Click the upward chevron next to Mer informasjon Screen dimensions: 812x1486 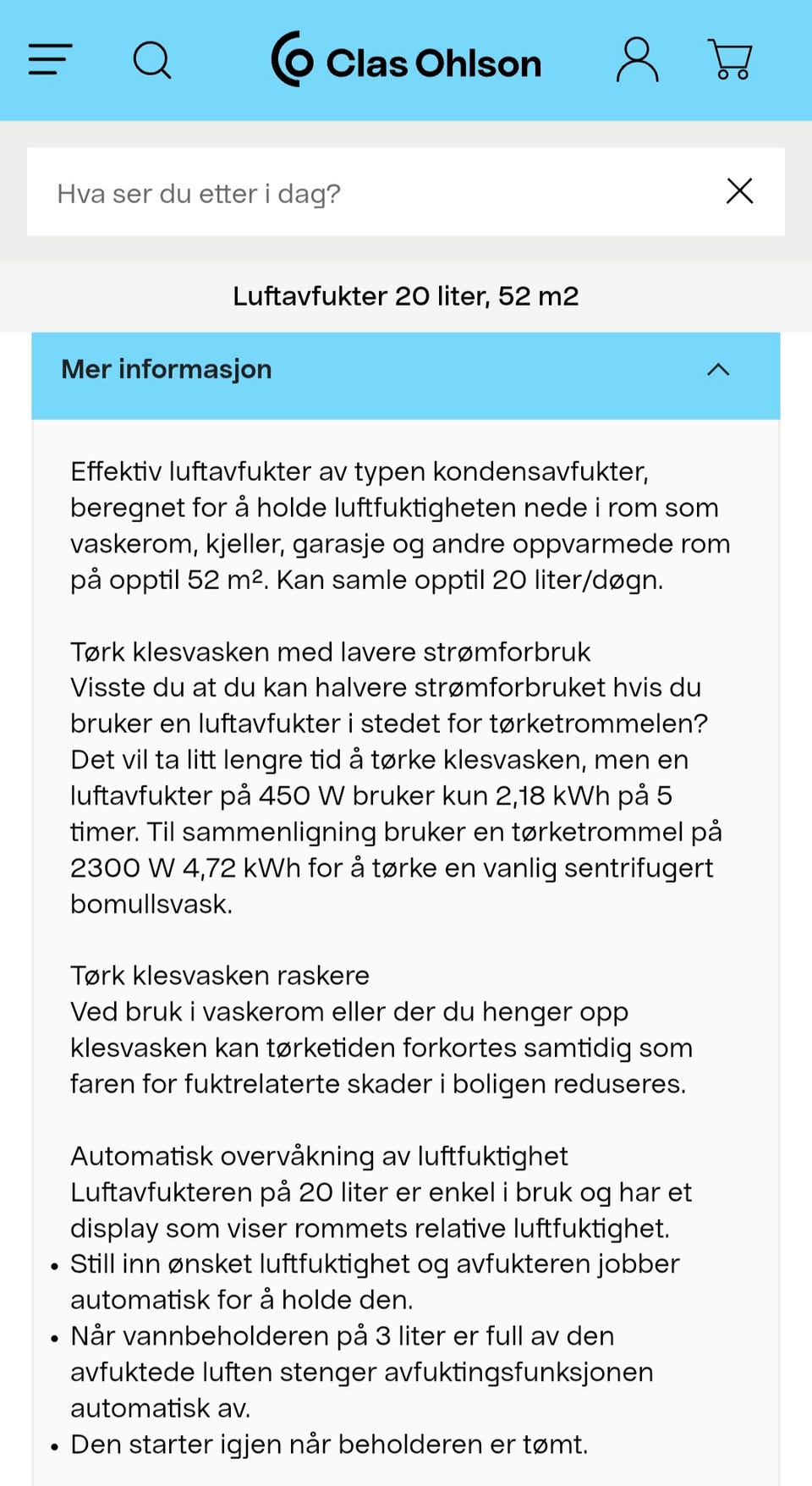coord(717,370)
